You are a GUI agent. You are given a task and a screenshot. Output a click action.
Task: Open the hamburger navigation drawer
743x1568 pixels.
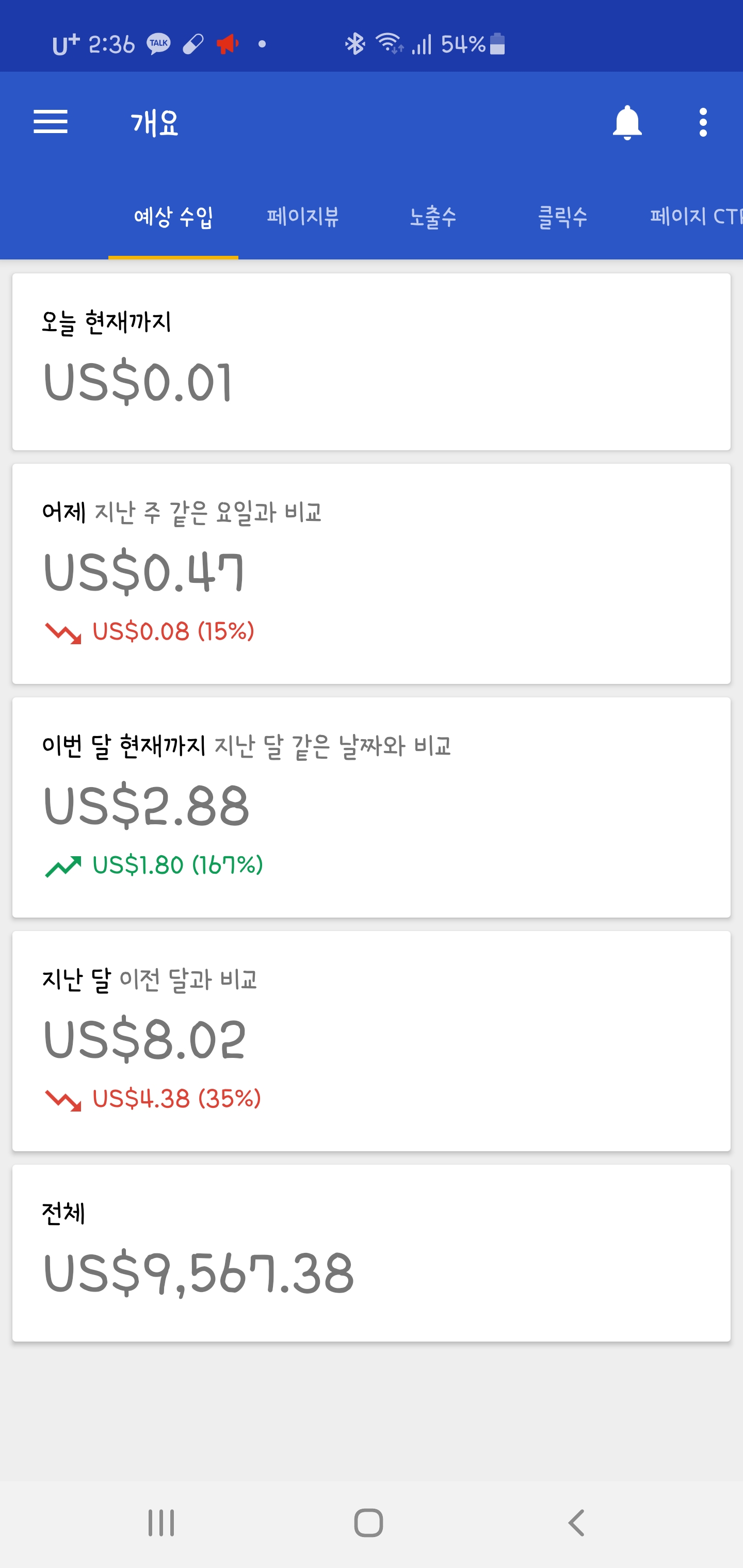[51, 122]
